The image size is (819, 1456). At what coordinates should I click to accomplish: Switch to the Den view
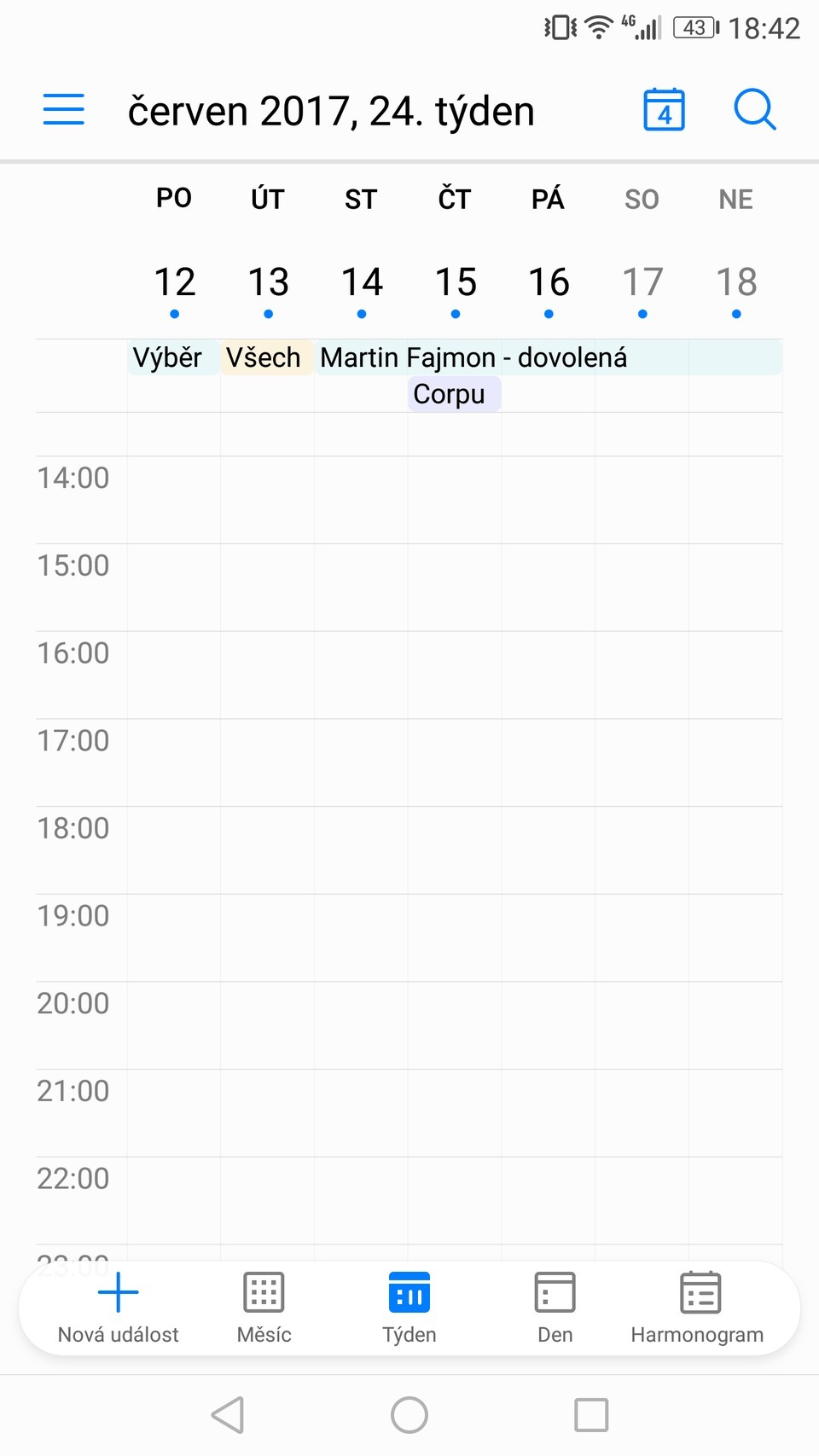click(x=555, y=1308)
